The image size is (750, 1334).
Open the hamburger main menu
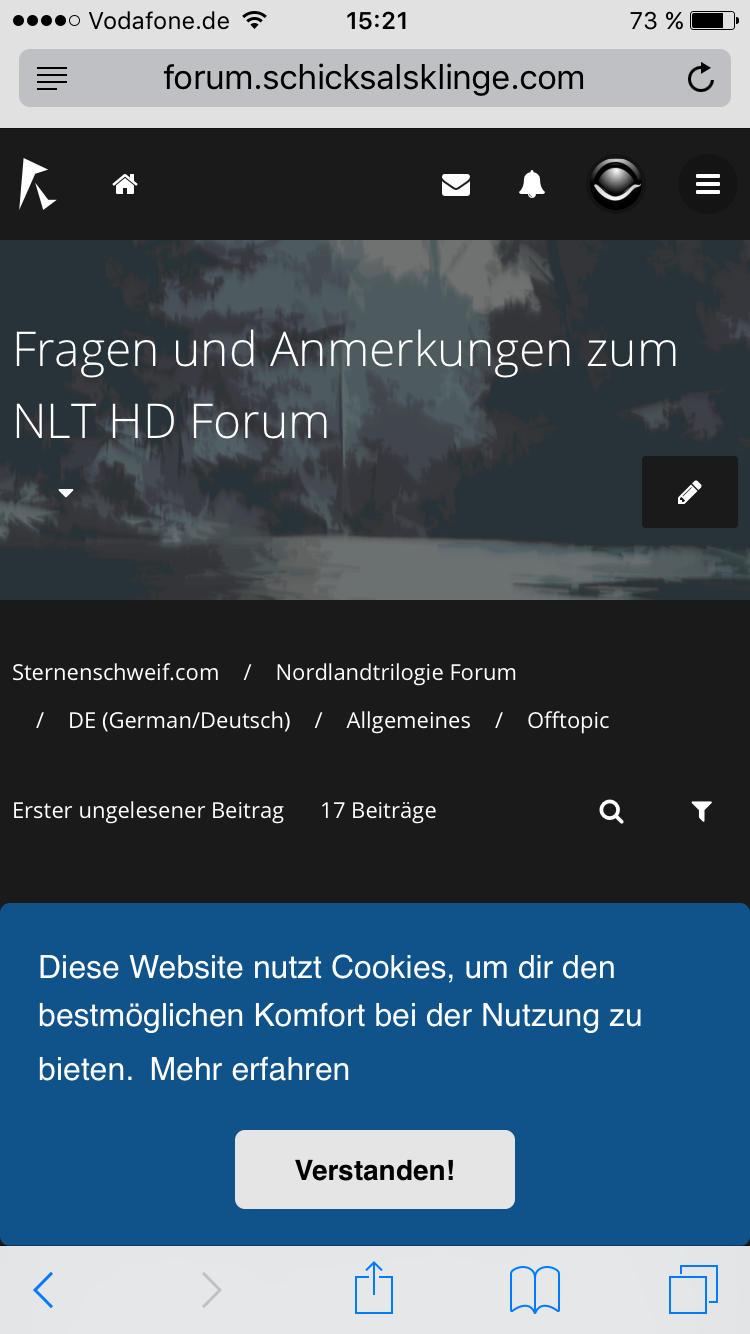[x=708, y=184]
